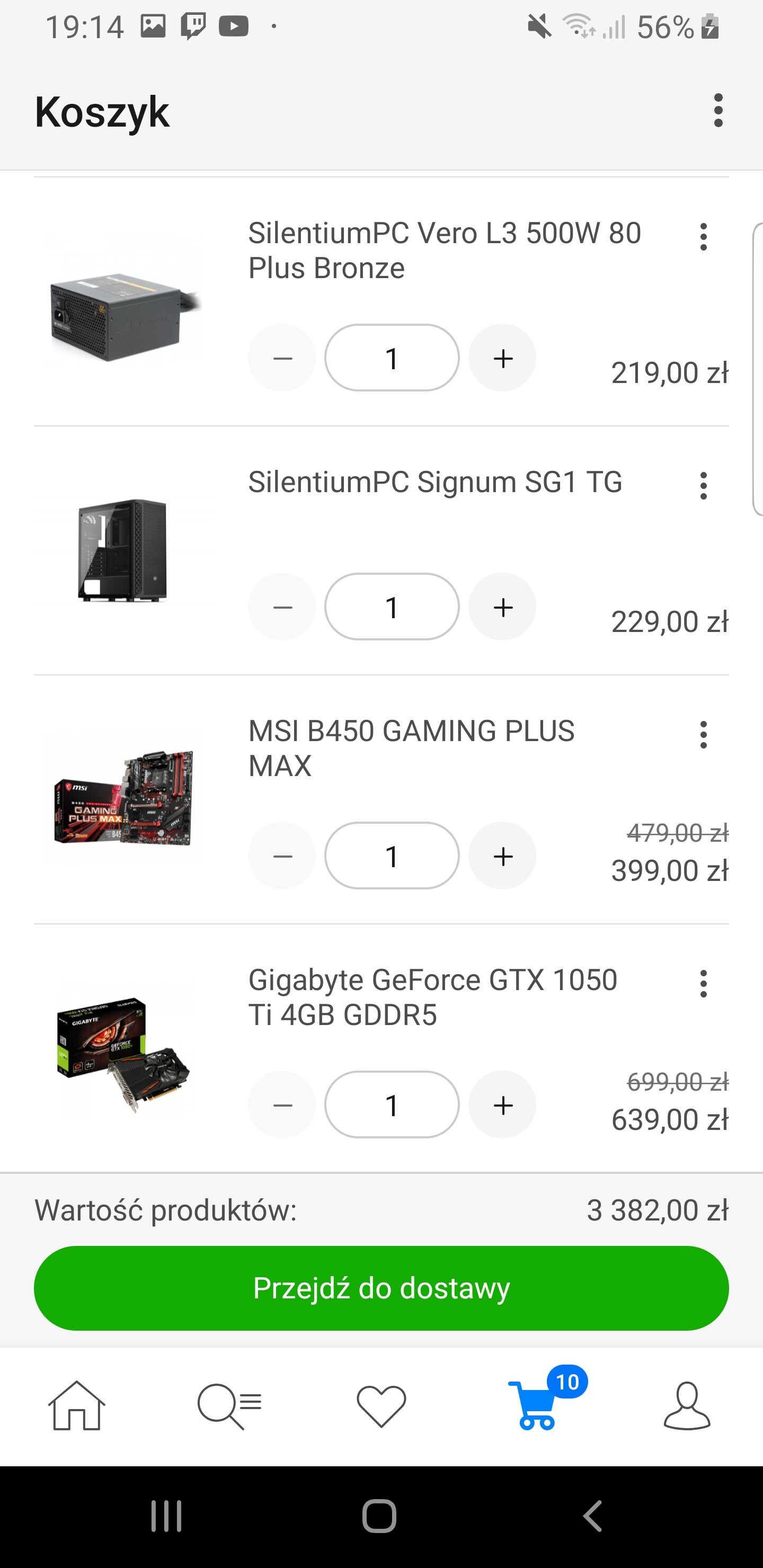Screen dimensions: 763x1568
Task: Edit quantity field of SilentiumPC Signum SG1 TG
Action: coord(392,607)
